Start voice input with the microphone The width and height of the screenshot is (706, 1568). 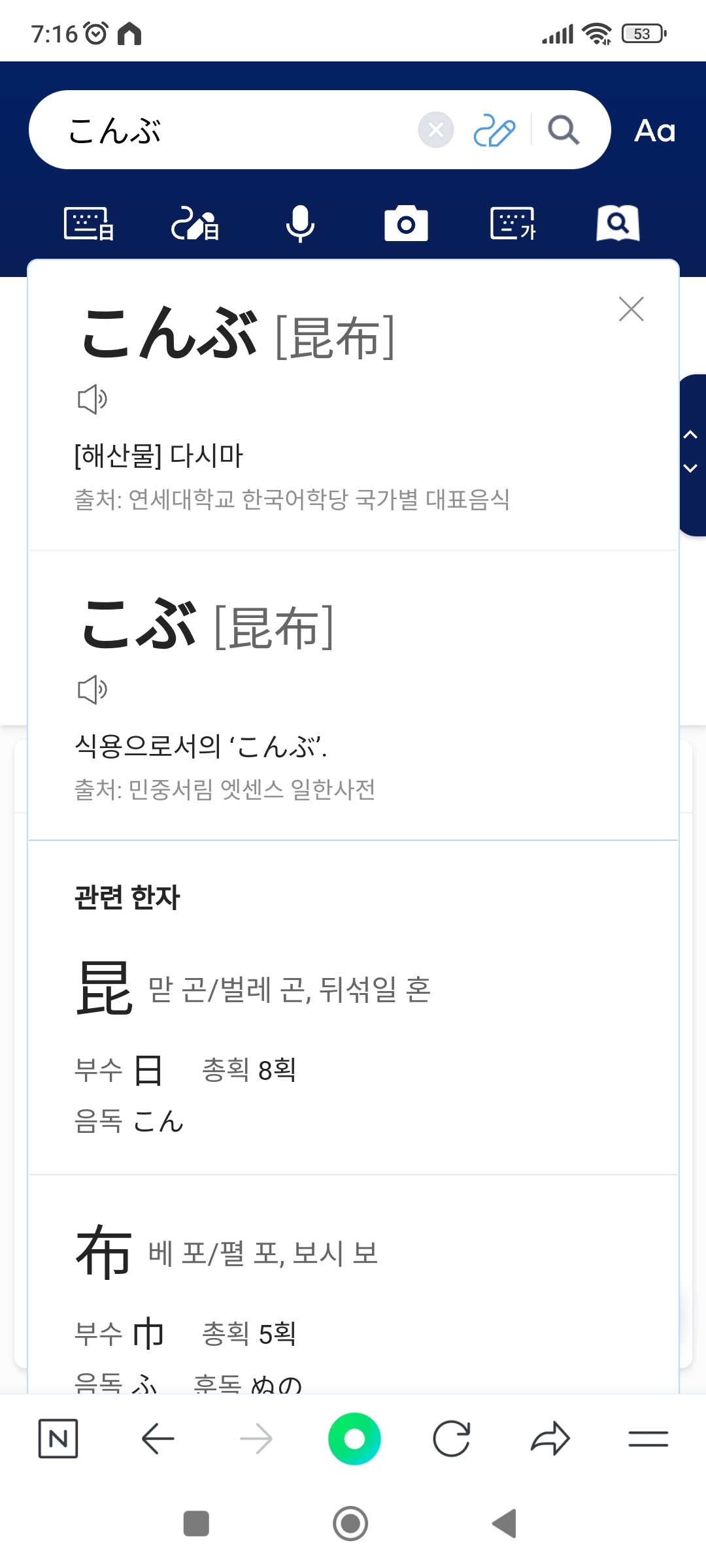click(300, 224)
